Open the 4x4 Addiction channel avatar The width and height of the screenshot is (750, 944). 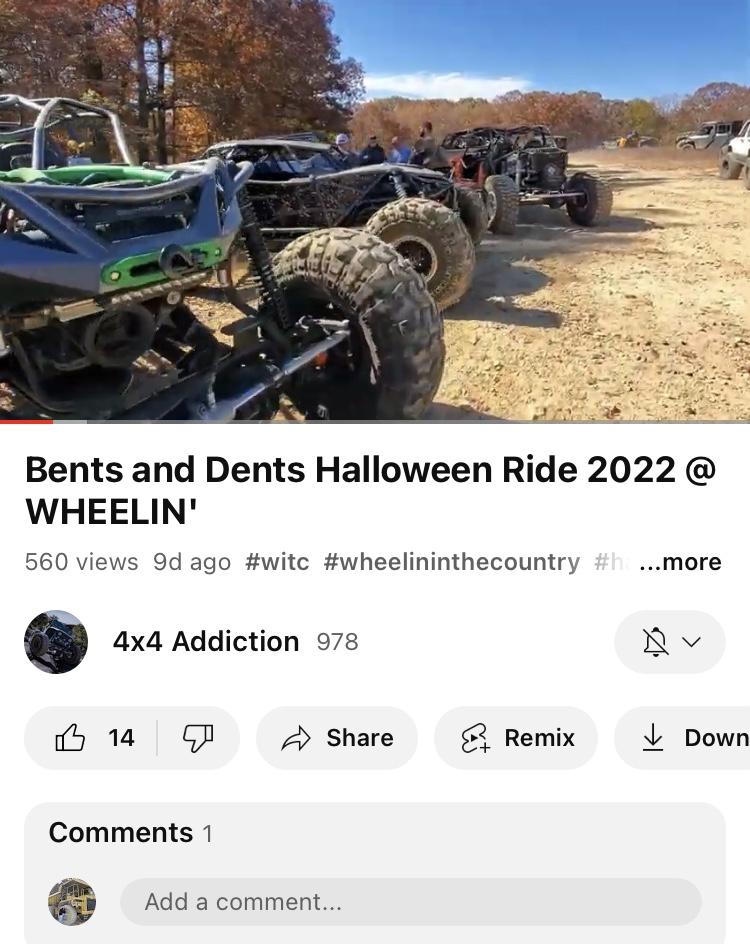pyautogui.click(x=56, y=642)
